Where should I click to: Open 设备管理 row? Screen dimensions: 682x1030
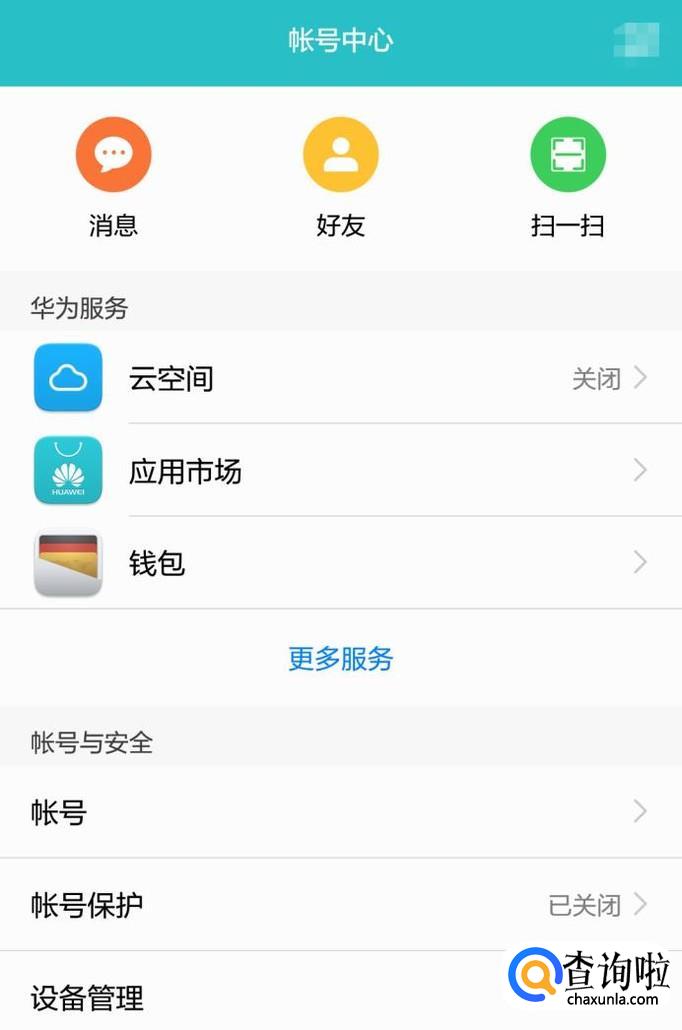[250, 996]
